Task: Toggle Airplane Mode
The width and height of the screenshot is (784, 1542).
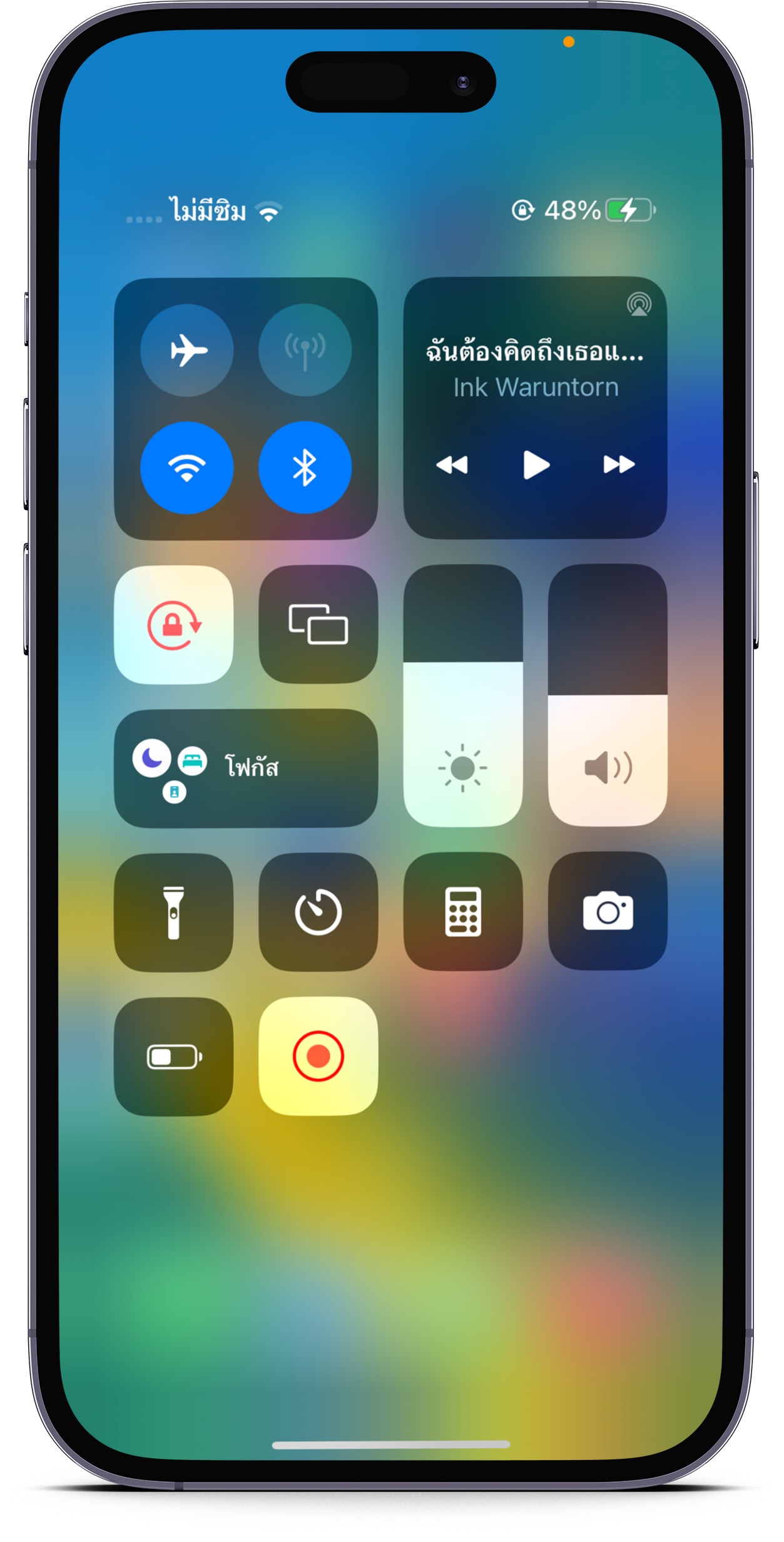Action: [x=186, y=350]
